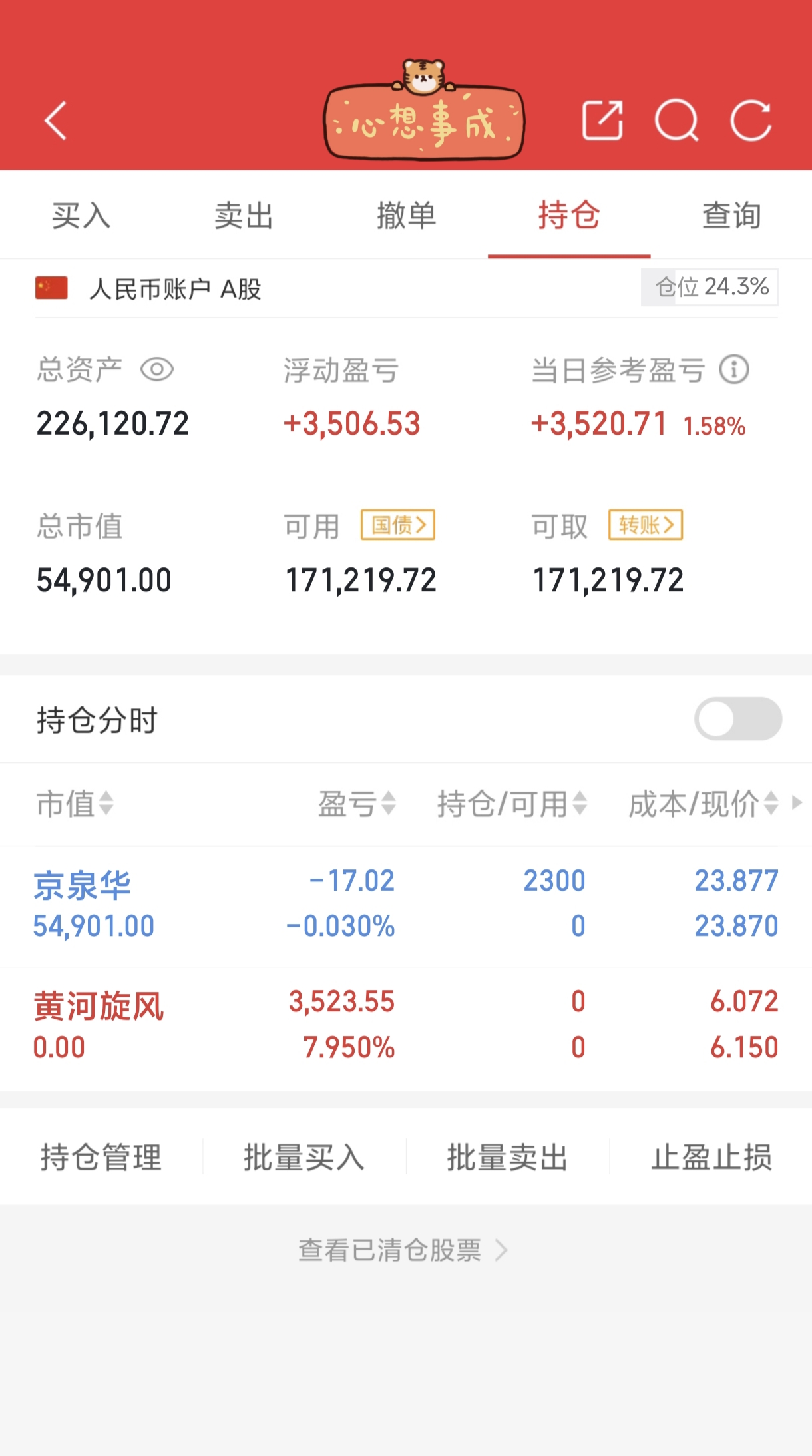Go back using the top-left arrow
The width and height of the screenshot is (812, 1456).
click(x=56, y=121)
